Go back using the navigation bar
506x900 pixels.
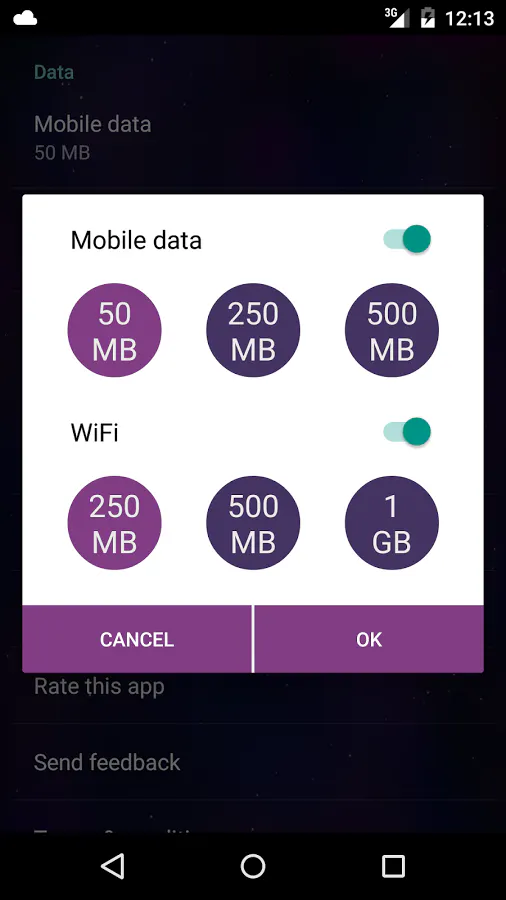[x=112, y=866]
